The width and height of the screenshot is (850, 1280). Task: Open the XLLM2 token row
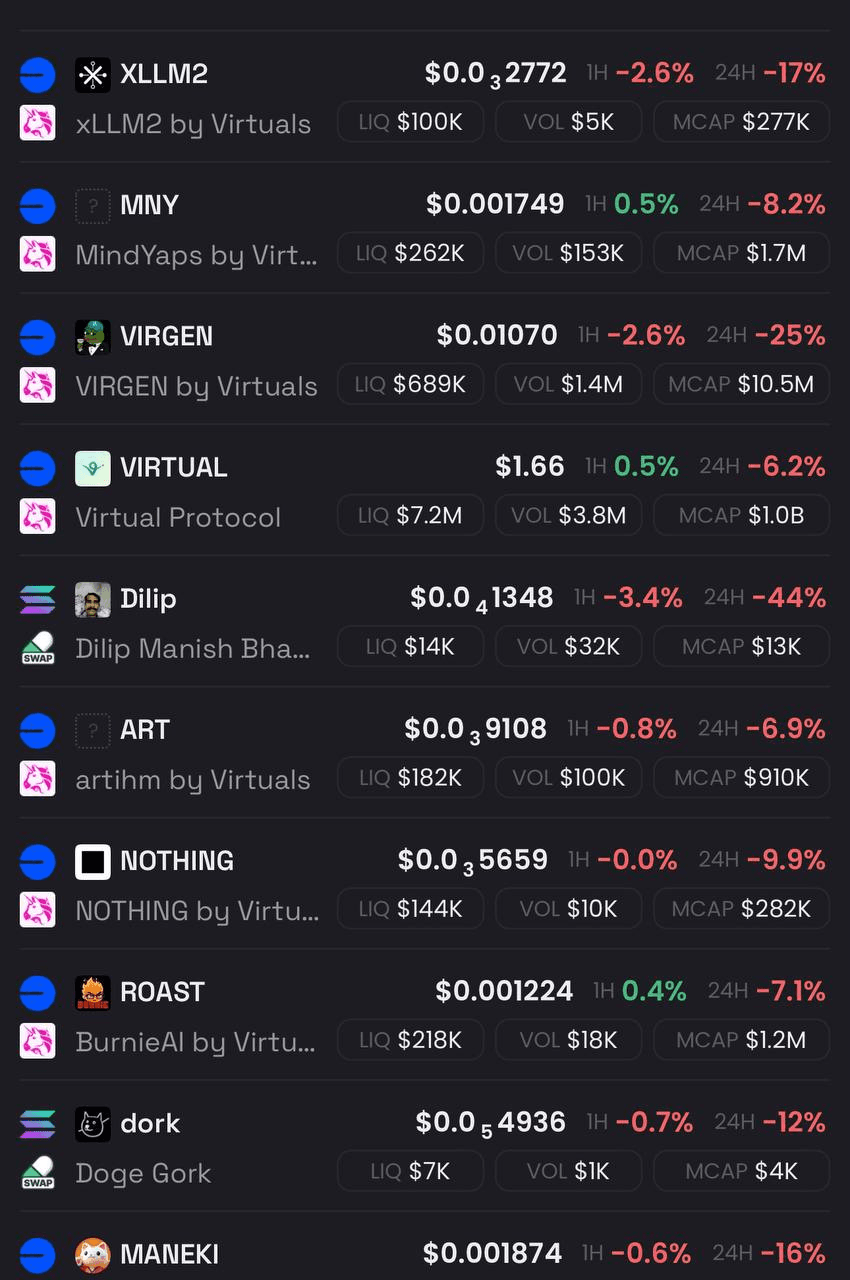(164, 74)
